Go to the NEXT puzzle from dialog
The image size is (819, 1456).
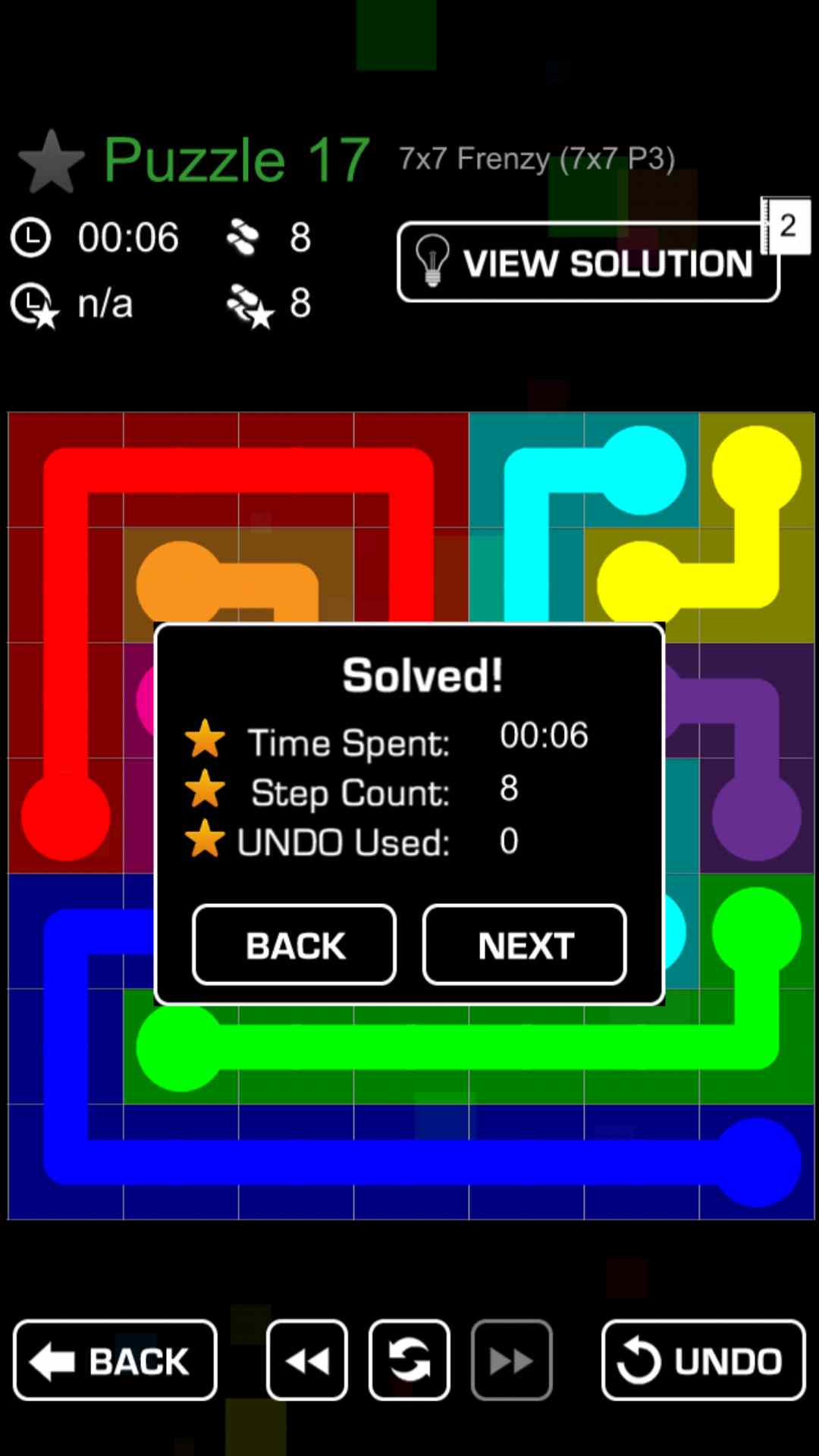coord(524,945)
